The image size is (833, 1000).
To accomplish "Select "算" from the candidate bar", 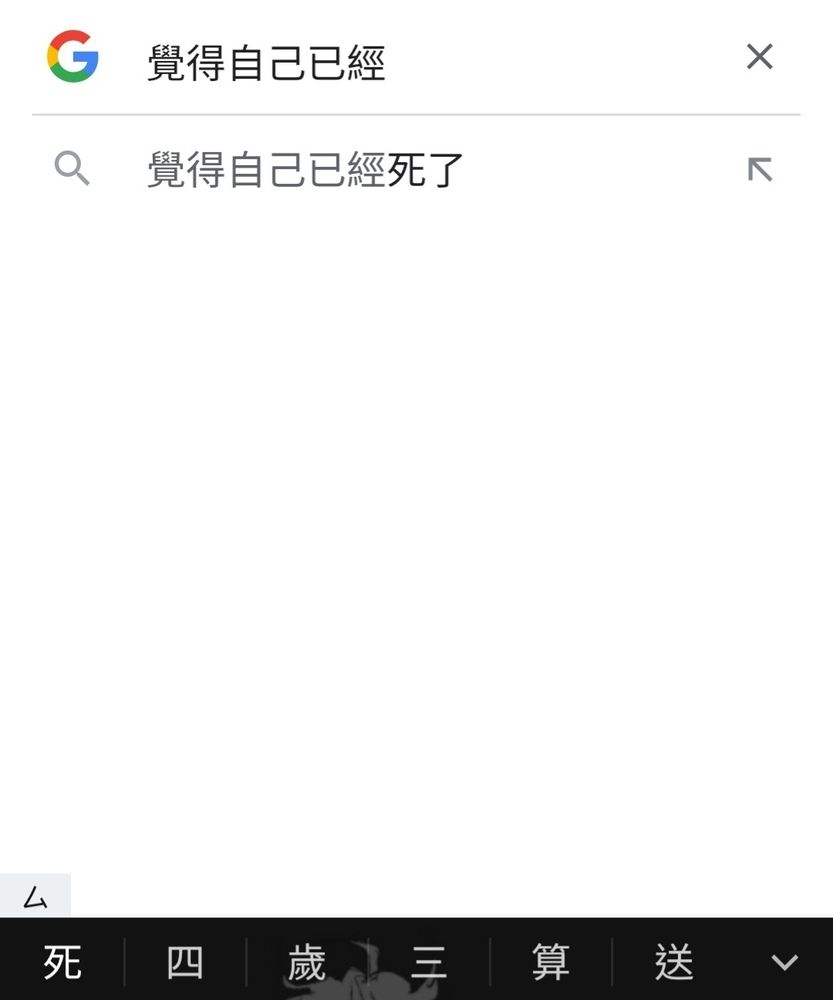I will (552, 962).
